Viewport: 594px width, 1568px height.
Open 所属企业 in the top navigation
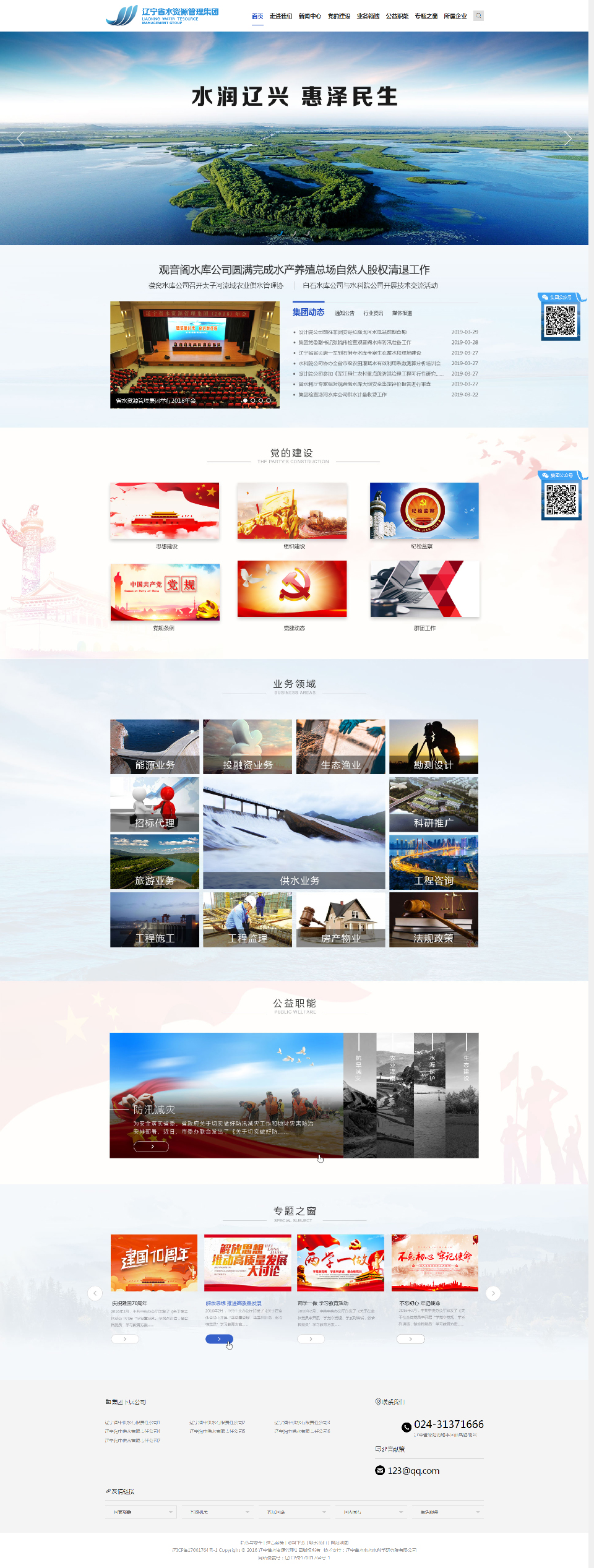pos(455,17)
